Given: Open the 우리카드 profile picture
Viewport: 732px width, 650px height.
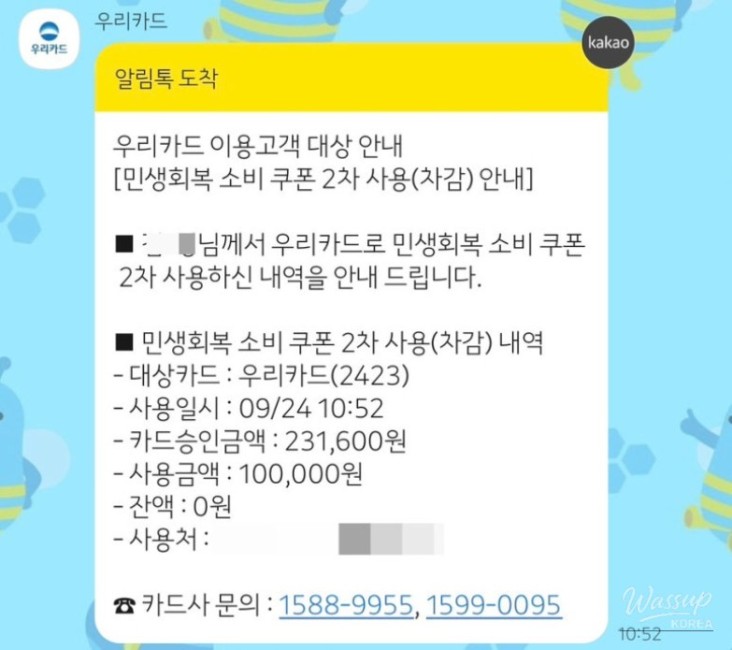Looking at the screenshot, I should click(x=49, y=38).
